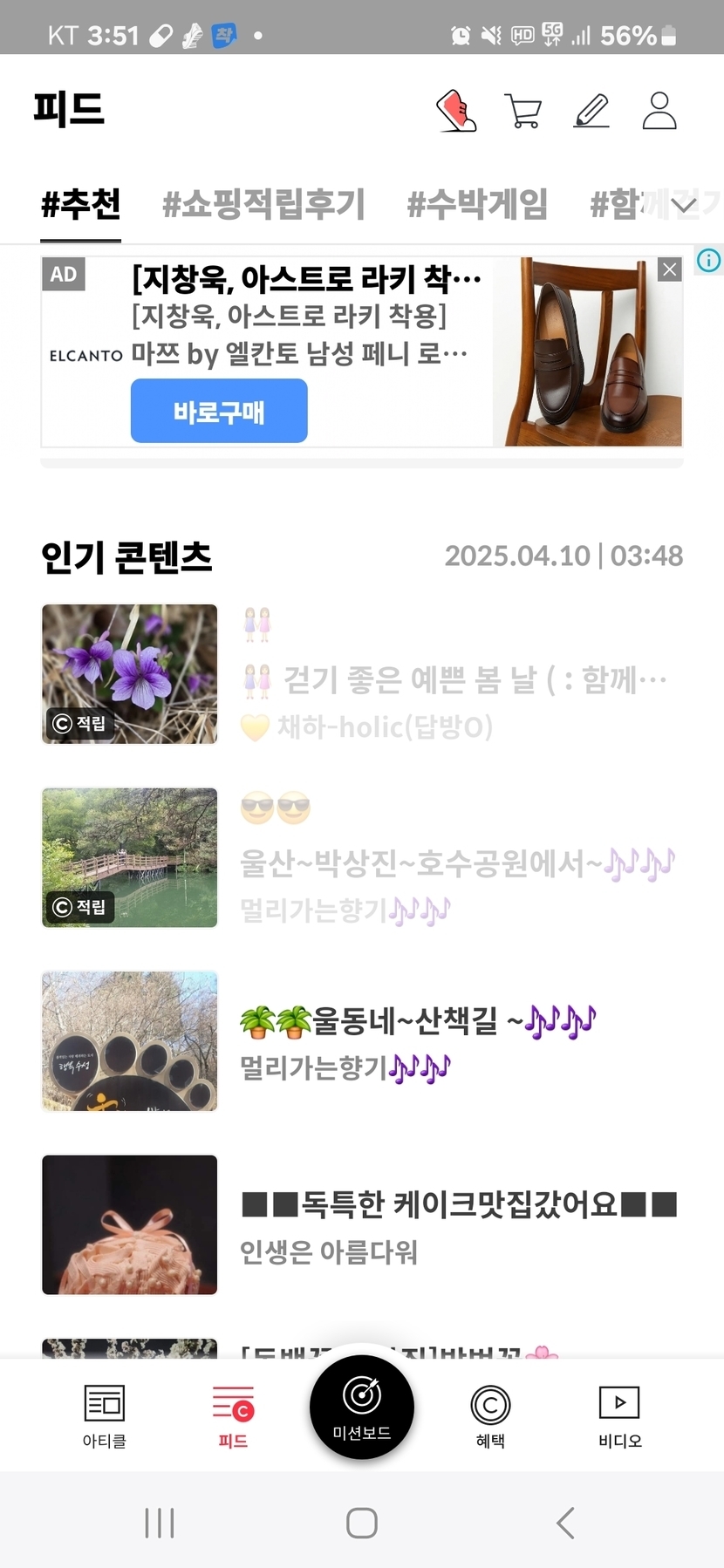
Task: Expand the hashtag tab list chevron
Action: click(x=685, y=206)
